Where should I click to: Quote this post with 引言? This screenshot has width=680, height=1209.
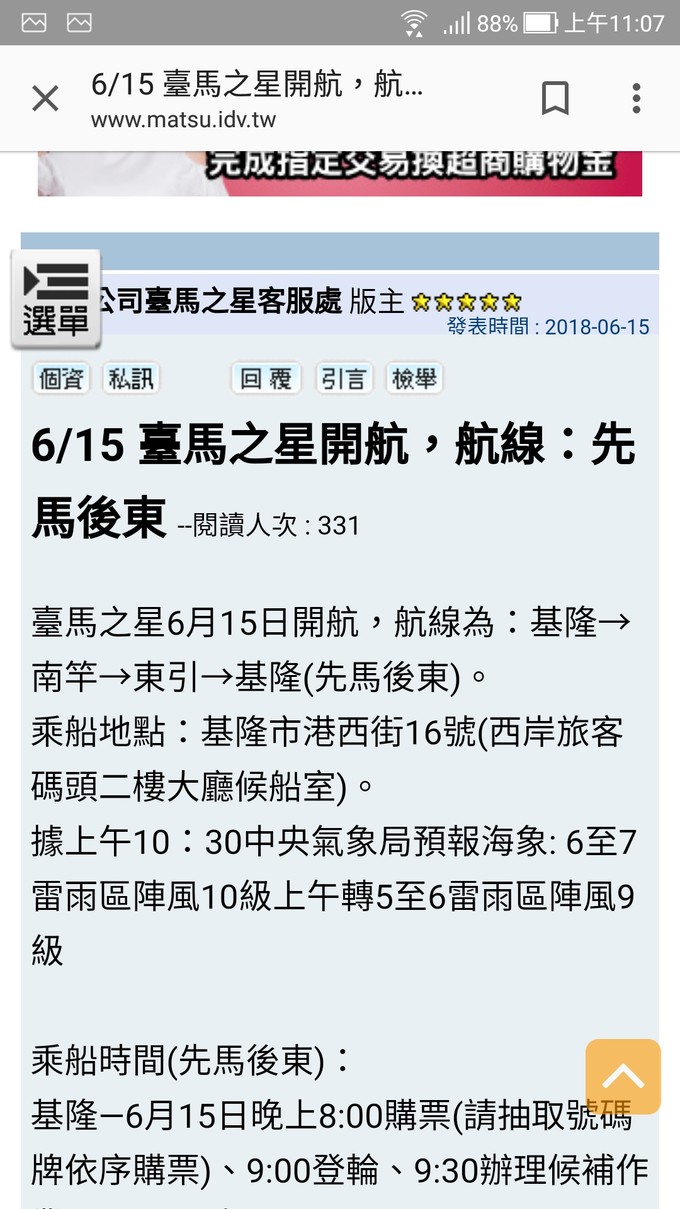point(343,379)
